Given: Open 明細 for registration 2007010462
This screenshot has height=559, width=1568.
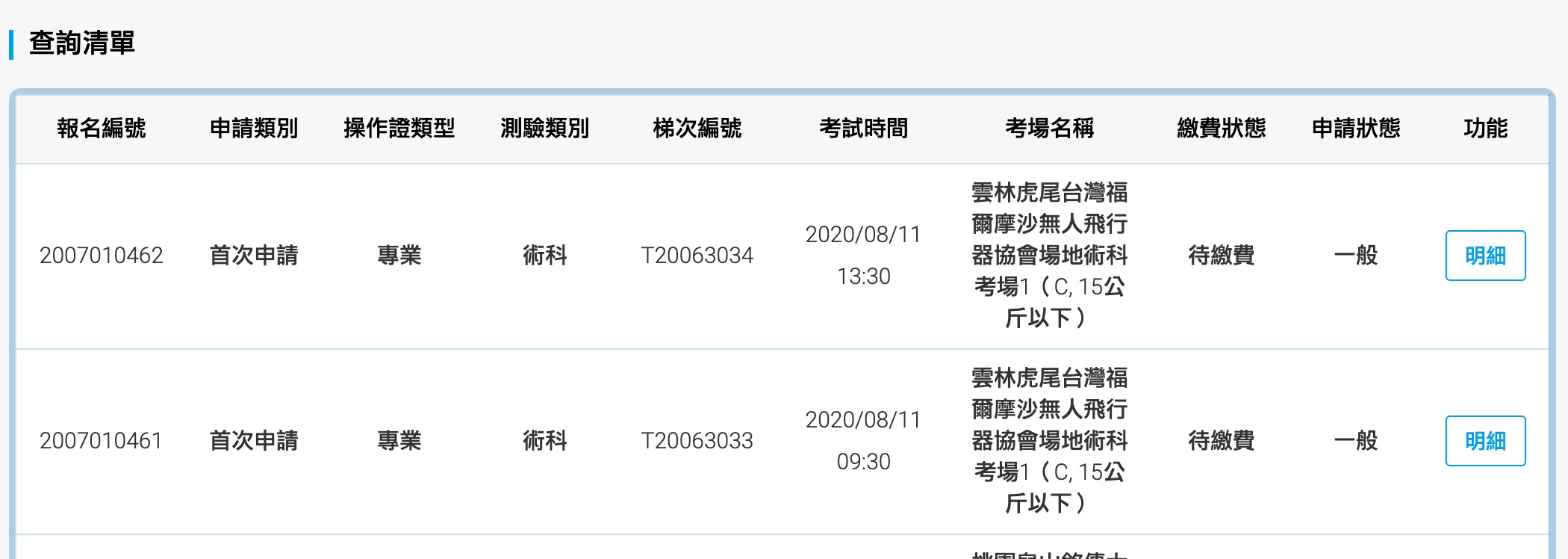Looking at the screenshot, I should point(1485,256).
